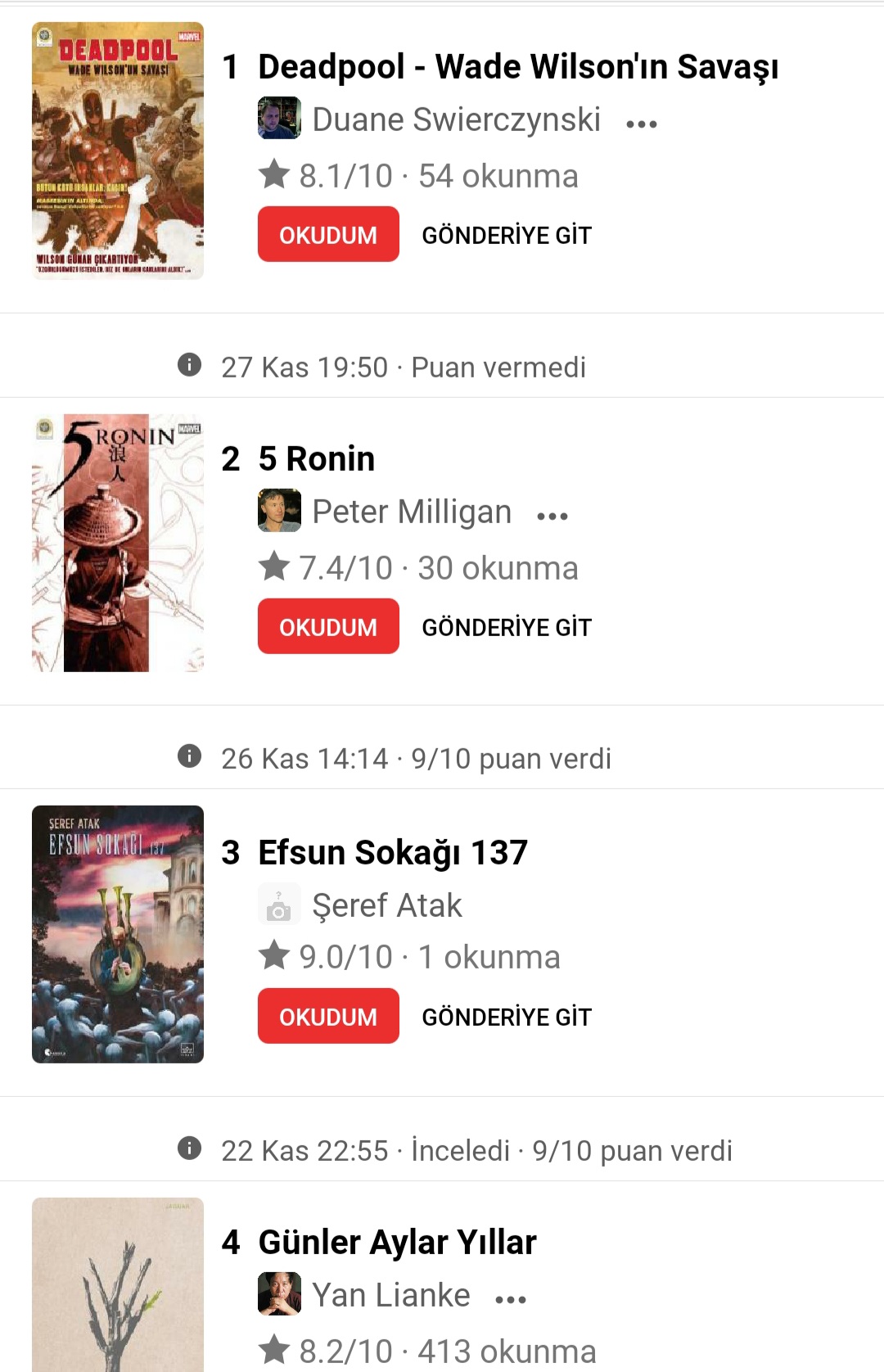The height and width of the screenshot is (1372, 884).
Task: Open GÖNDERİYE GİT for 5 Ronin
Action: click(x=507, y=627)
